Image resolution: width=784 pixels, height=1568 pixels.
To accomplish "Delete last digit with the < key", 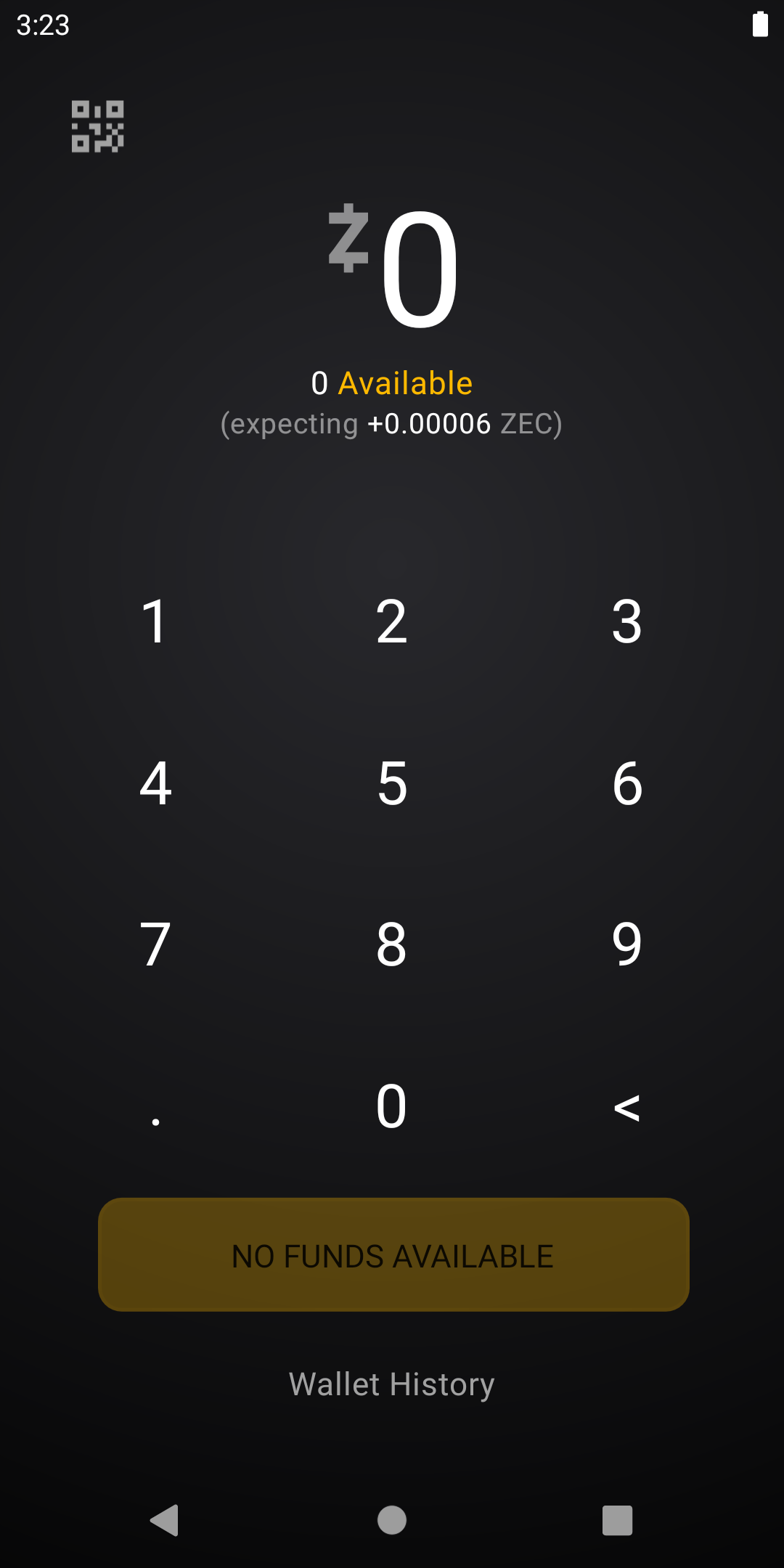I will click(626, 1106).
